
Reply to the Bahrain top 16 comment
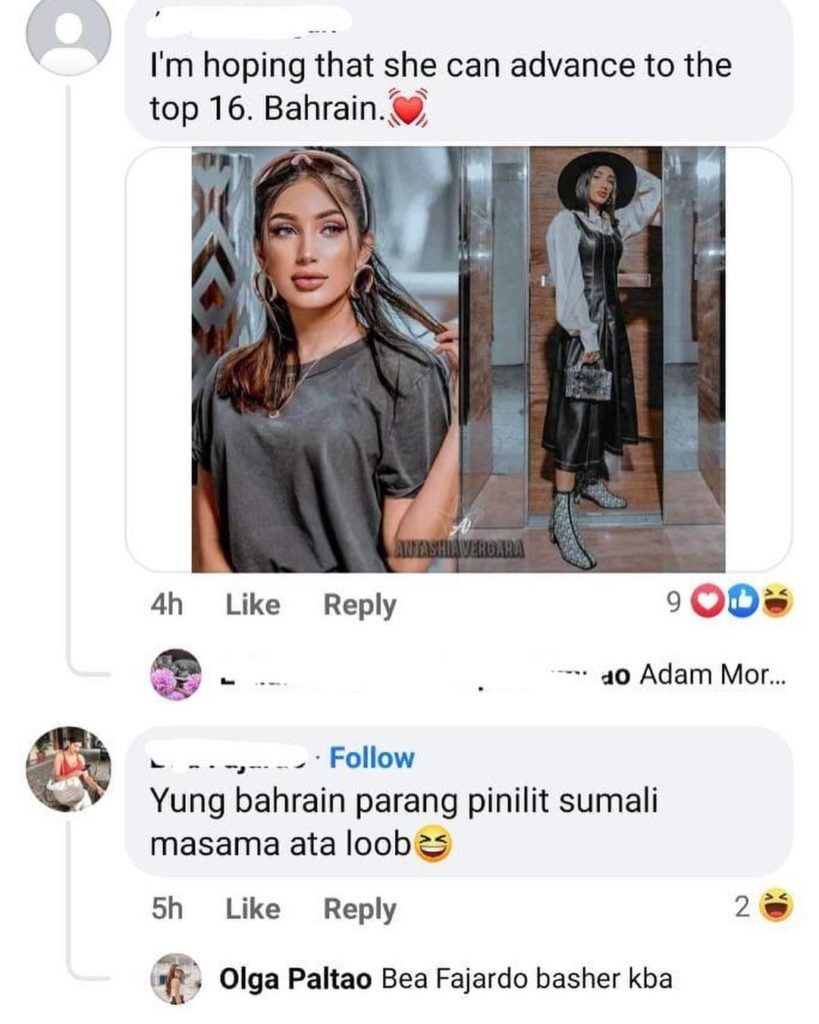point(359,605)
